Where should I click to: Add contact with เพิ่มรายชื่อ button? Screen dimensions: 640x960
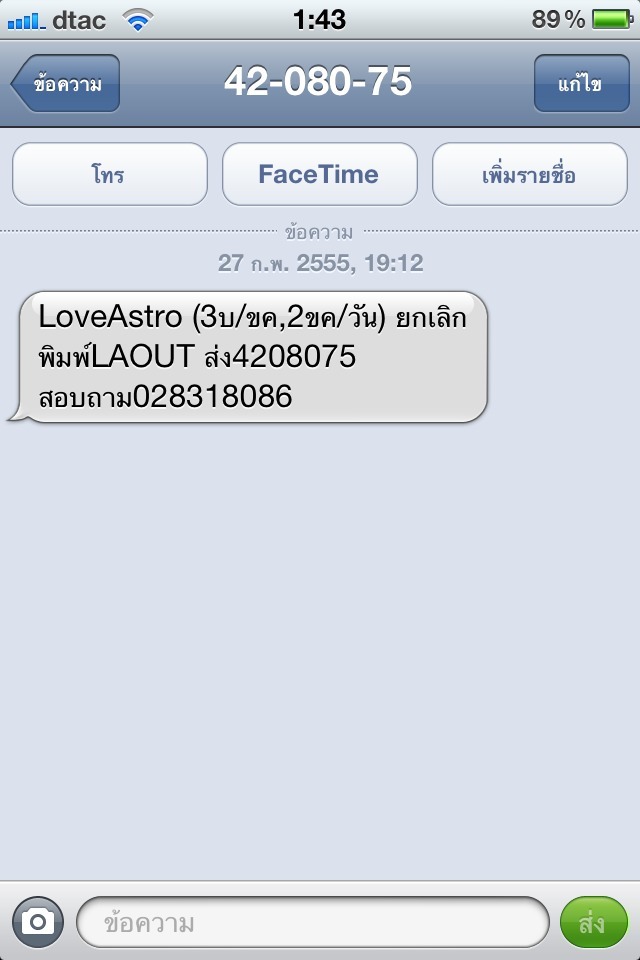pos(528,175)
